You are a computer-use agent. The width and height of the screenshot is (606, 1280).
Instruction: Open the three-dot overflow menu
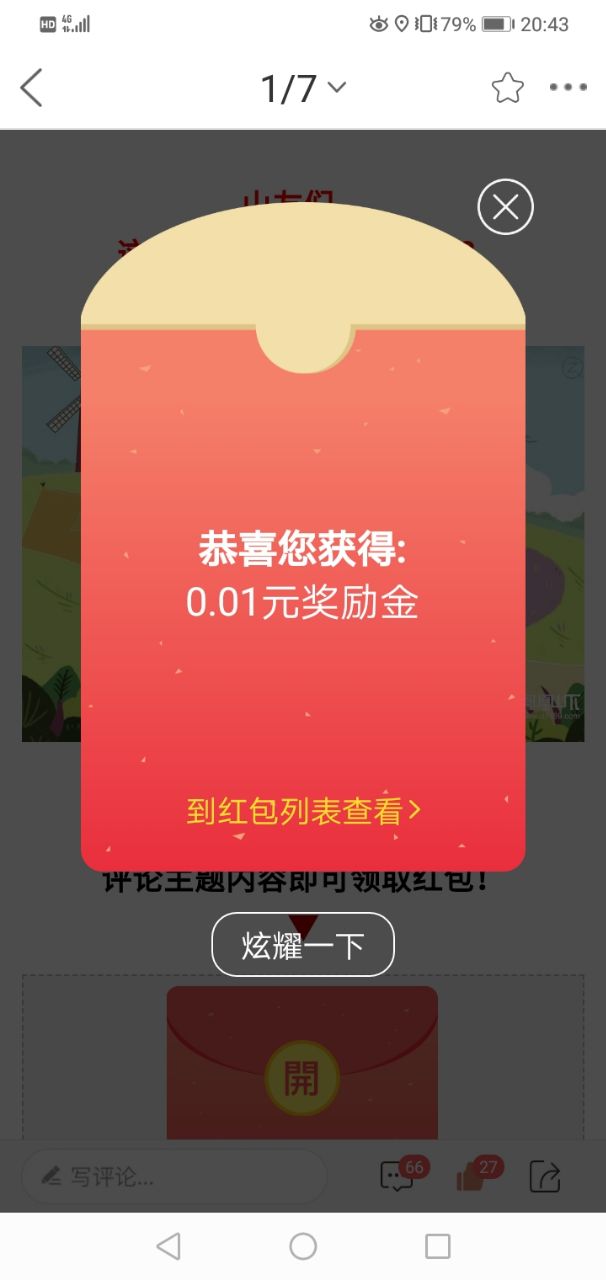[568, 88]
